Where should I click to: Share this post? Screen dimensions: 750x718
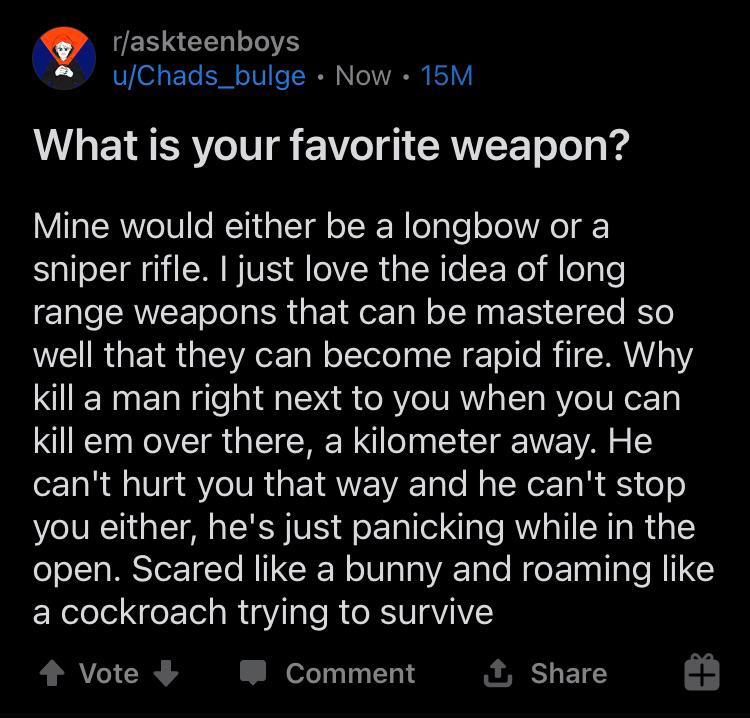(543, 673)
